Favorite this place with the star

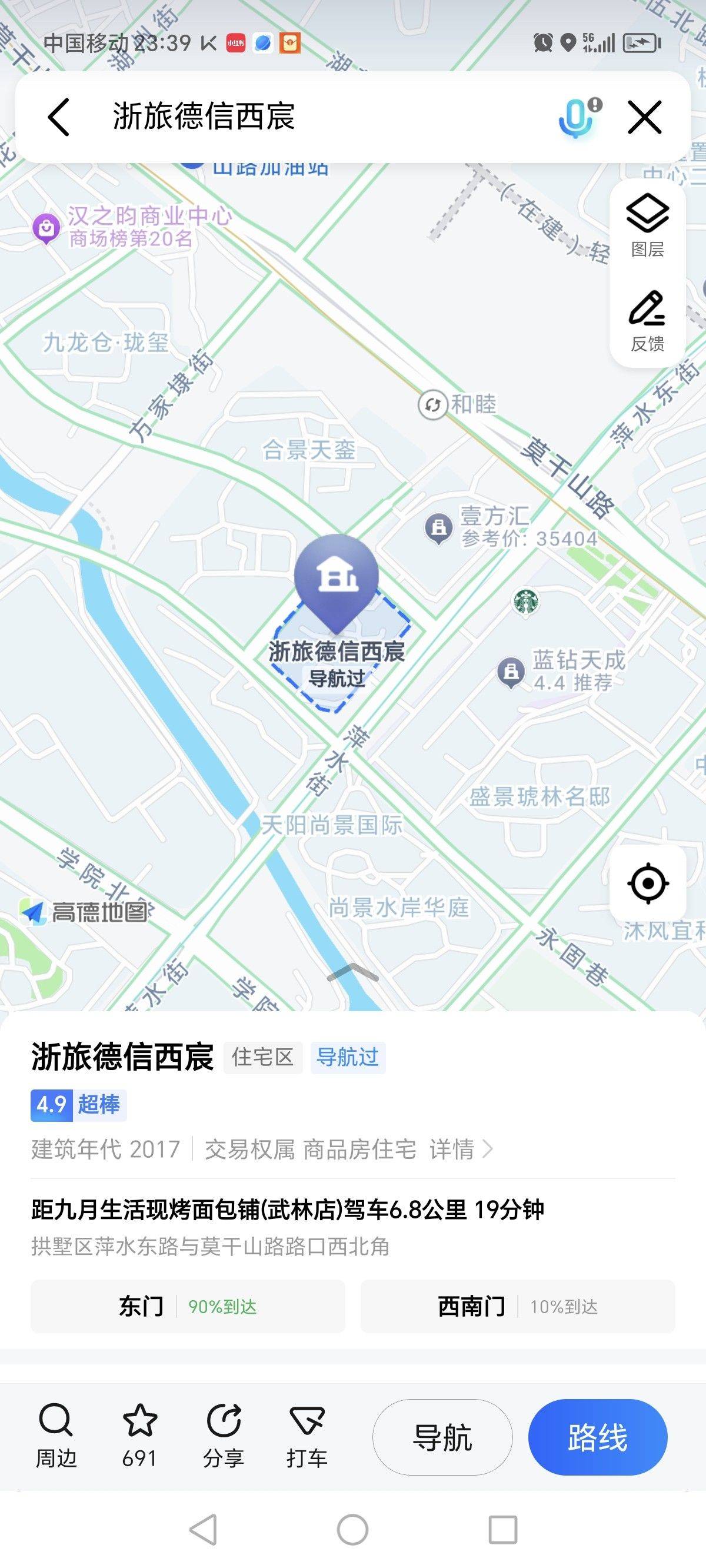pos(140,1436)
